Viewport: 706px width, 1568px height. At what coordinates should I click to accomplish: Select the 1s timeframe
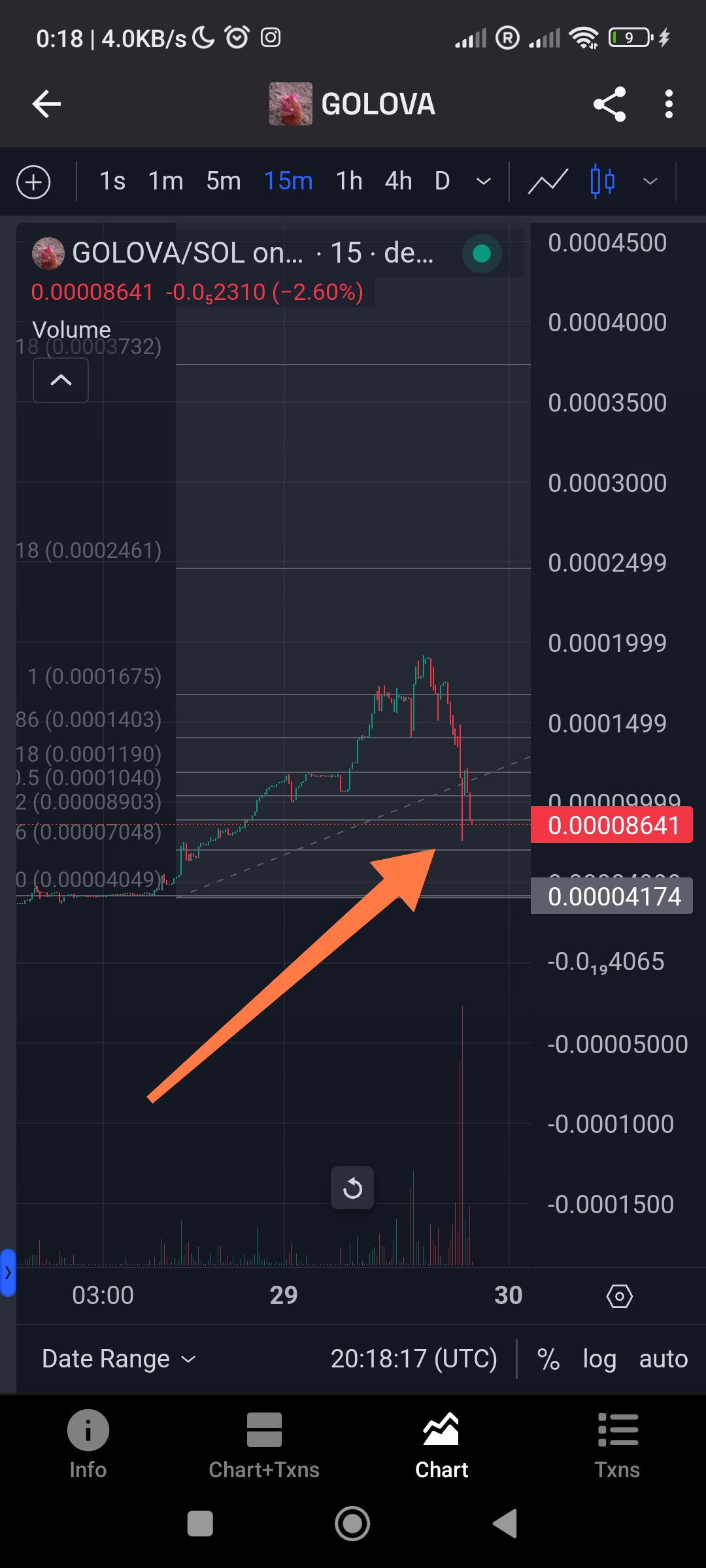112,181
